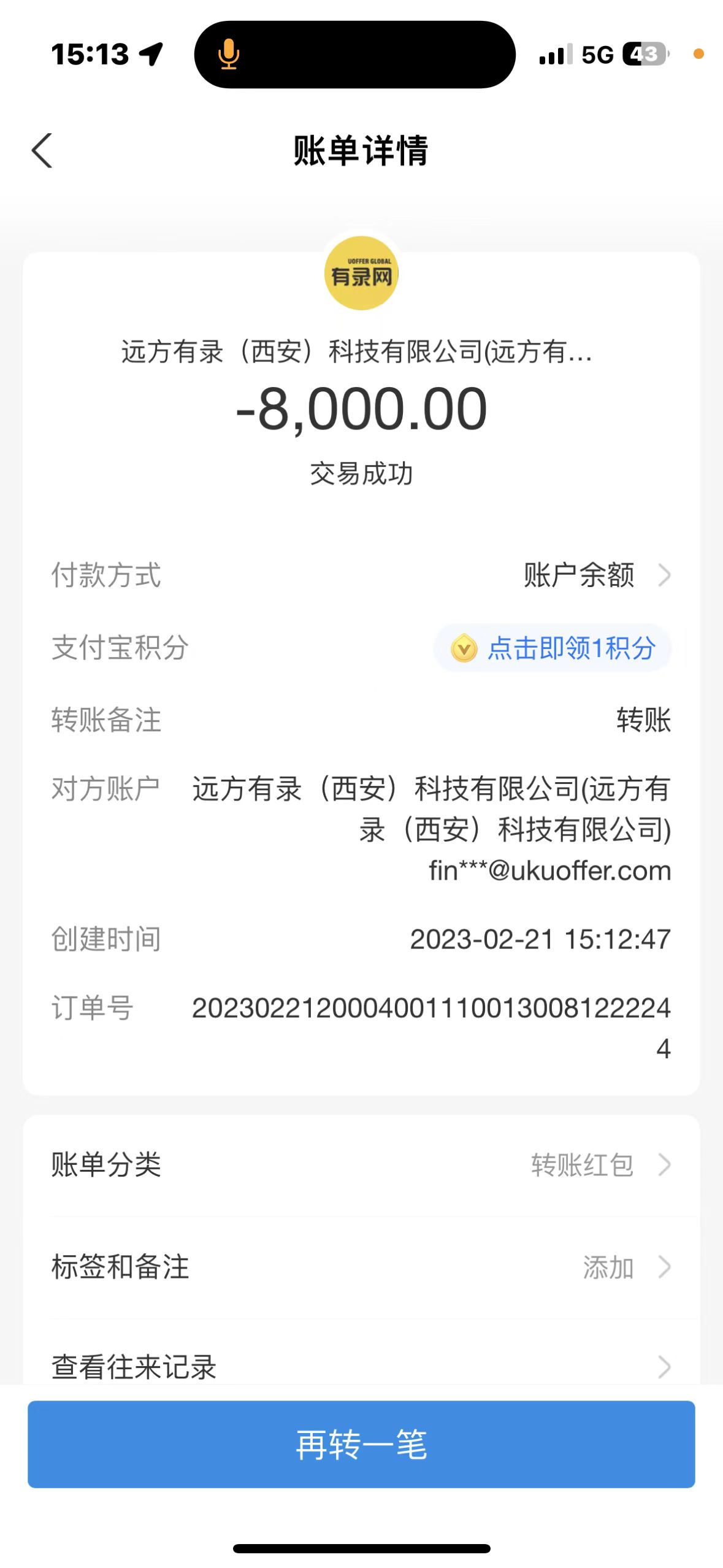Open the 有录网 merchant avatar
This screenshot has width=723, height=1568.
361,274
